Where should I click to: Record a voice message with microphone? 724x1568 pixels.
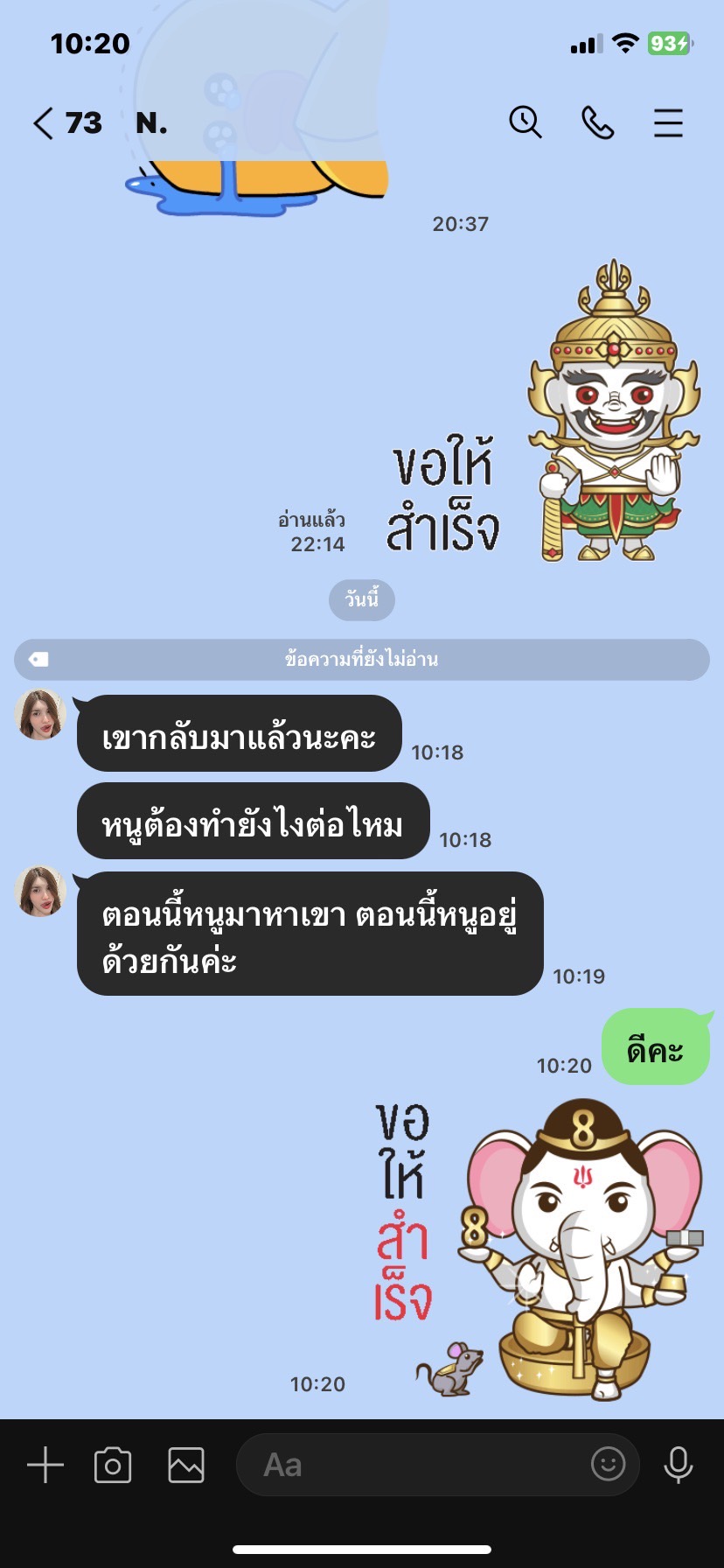678,1464
